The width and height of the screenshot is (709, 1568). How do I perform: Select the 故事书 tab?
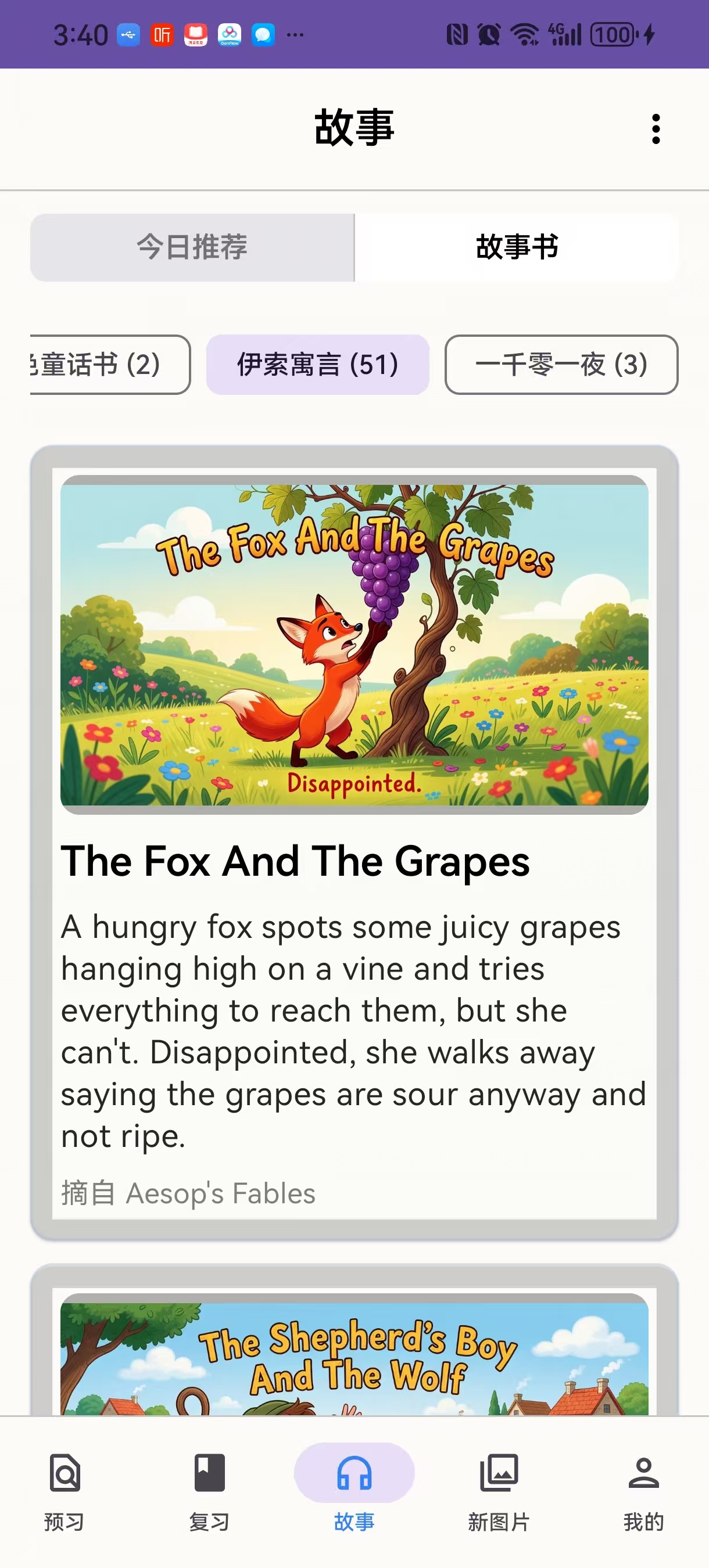point(517,247)
